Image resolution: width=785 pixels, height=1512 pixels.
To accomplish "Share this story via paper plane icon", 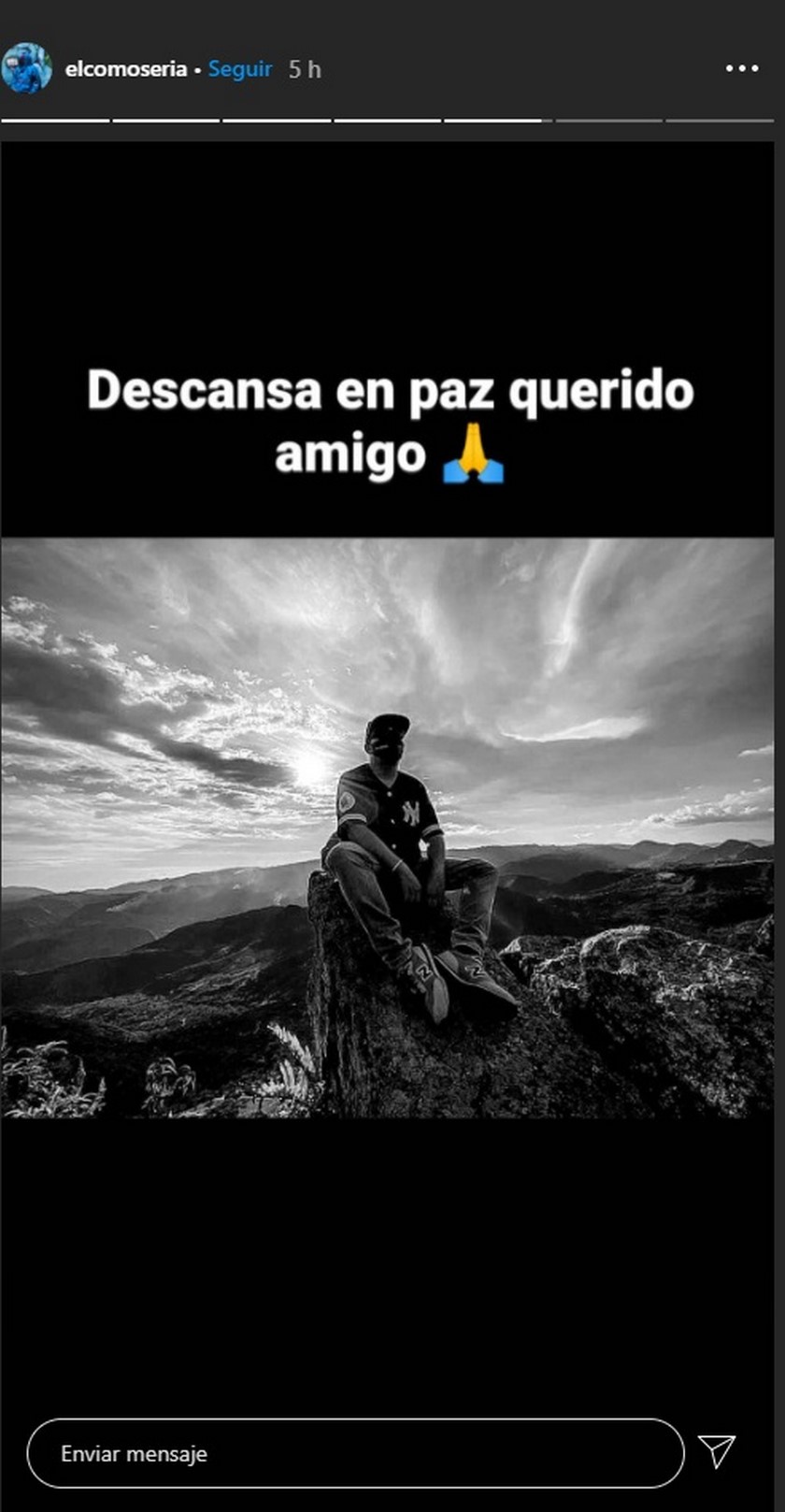I will [x=717, y=1451].
